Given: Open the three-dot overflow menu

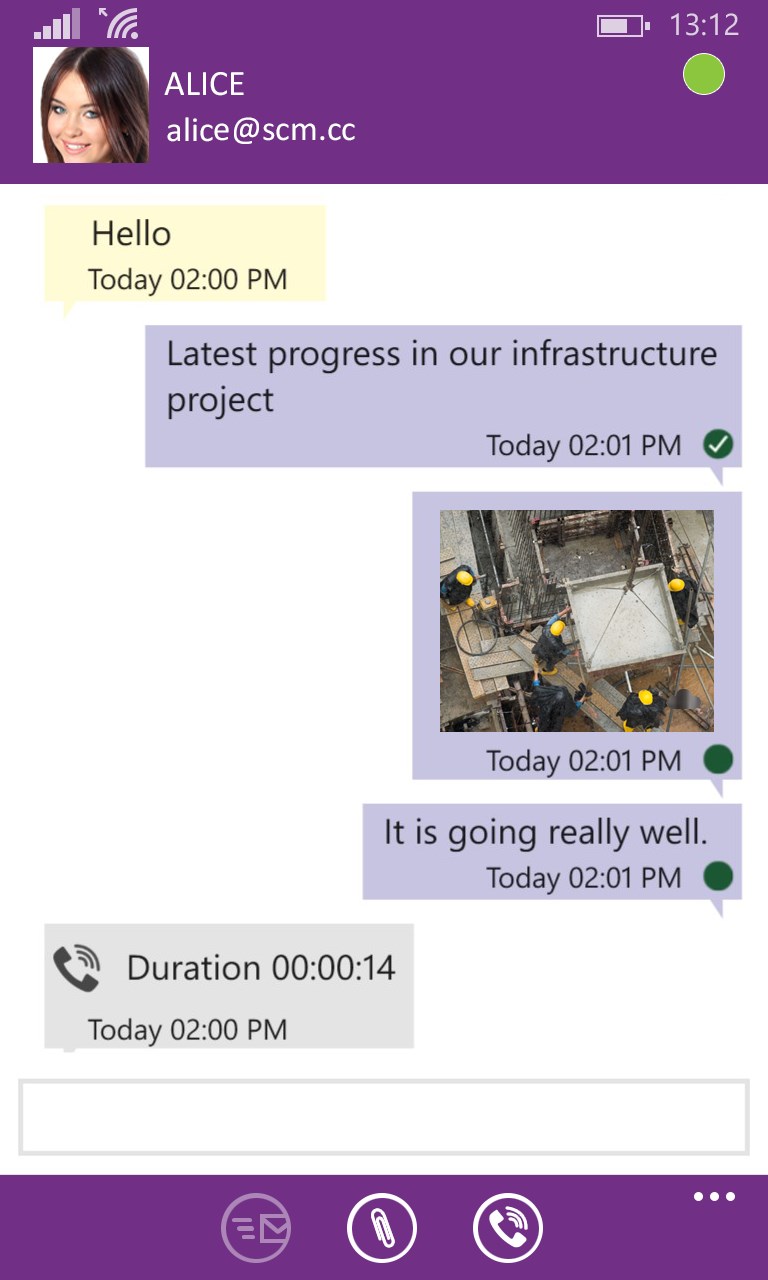Looking at the screenshot, I should [714, 1197].
